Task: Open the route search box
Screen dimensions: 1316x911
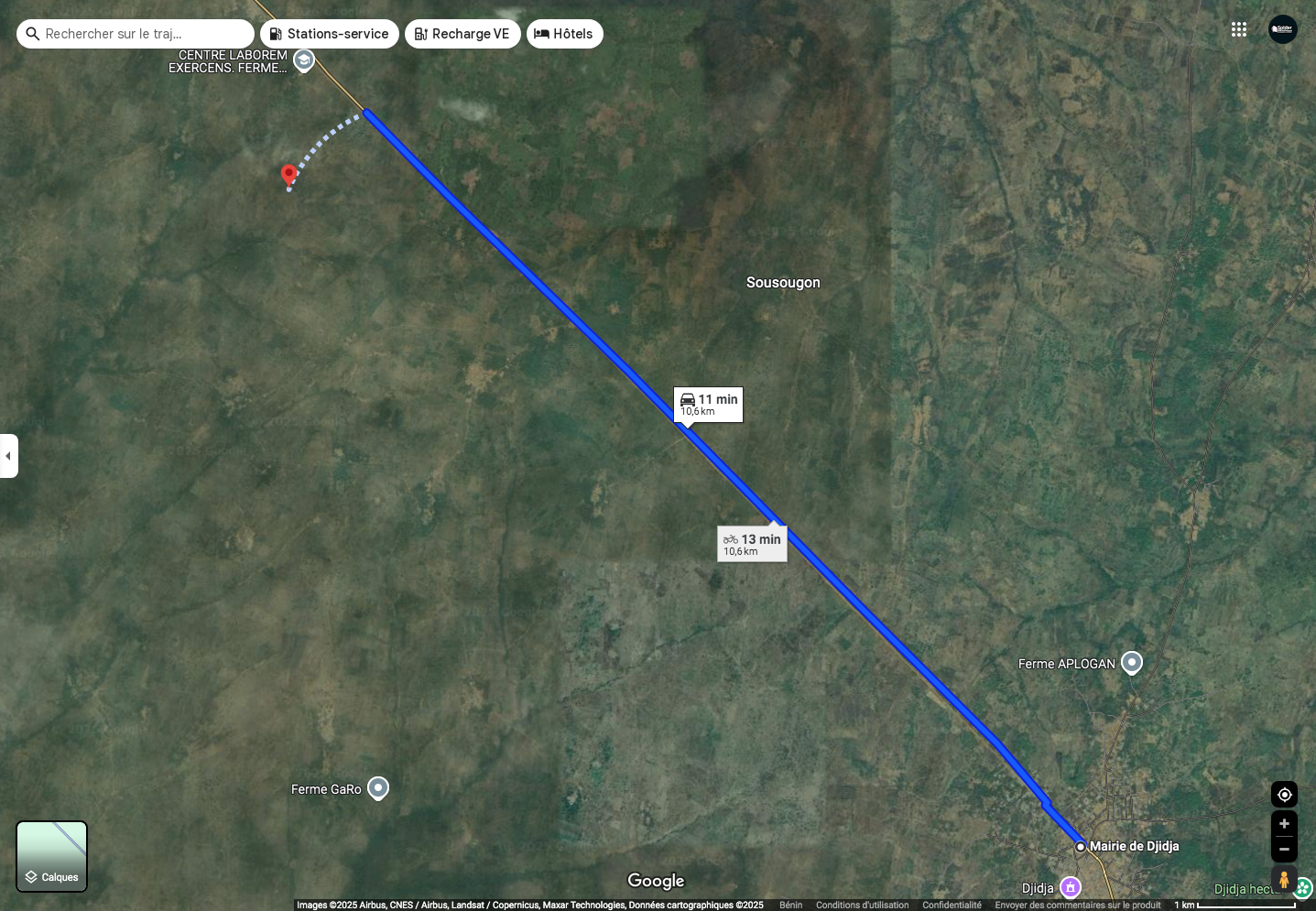Action: click(x=136, y=34)
